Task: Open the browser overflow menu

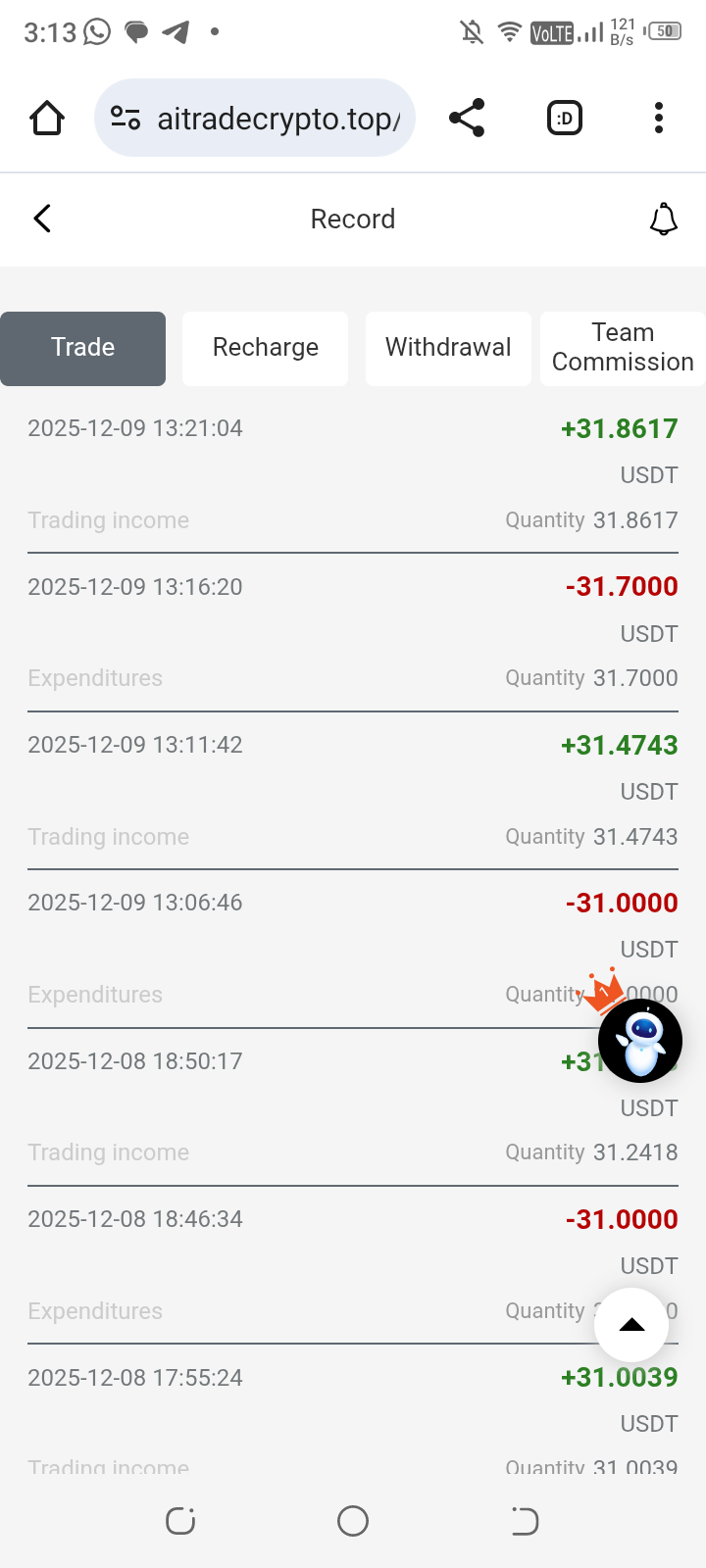Action: click(659, 119)
